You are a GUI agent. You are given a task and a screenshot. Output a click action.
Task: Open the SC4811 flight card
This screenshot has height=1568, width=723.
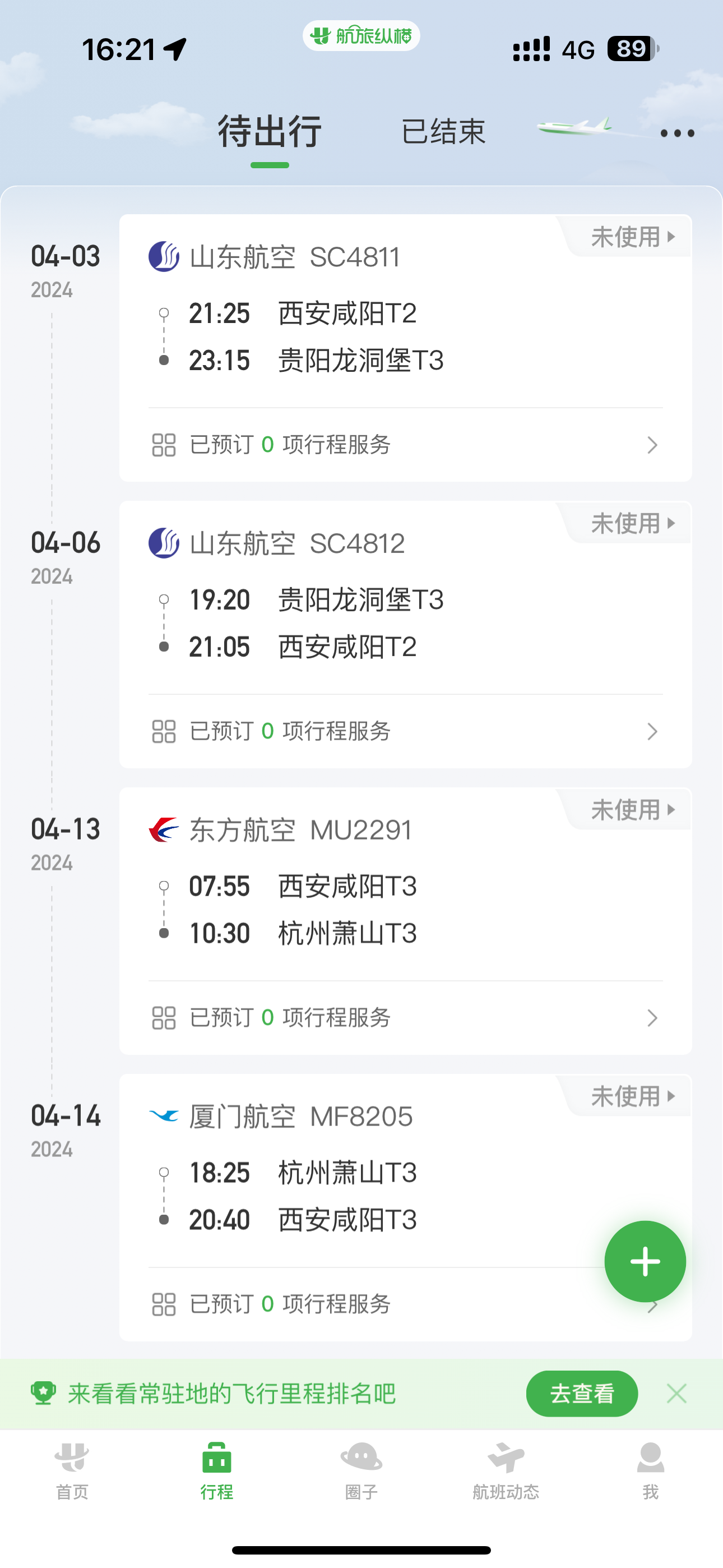pos(405,311)
